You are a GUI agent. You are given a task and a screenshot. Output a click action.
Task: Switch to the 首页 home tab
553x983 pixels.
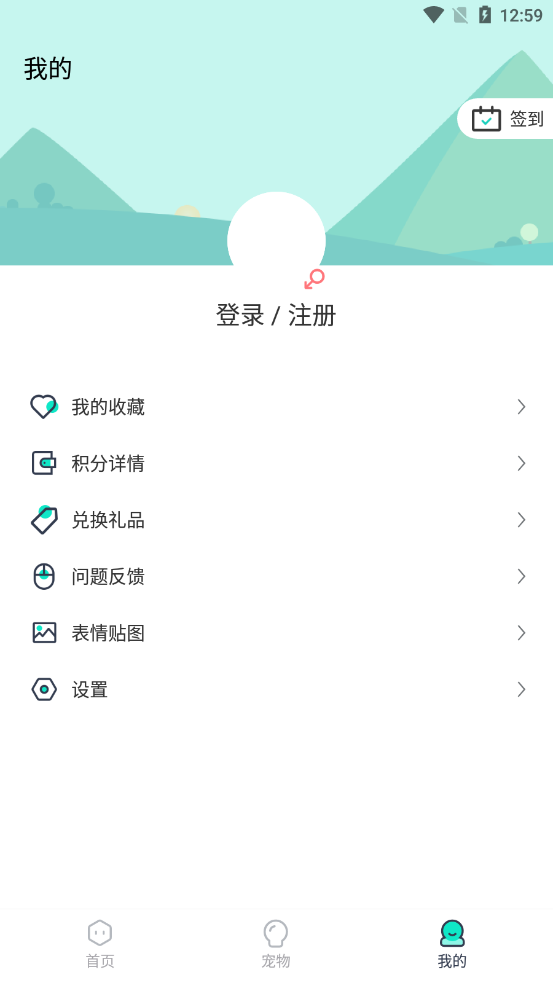coord(100,944)
